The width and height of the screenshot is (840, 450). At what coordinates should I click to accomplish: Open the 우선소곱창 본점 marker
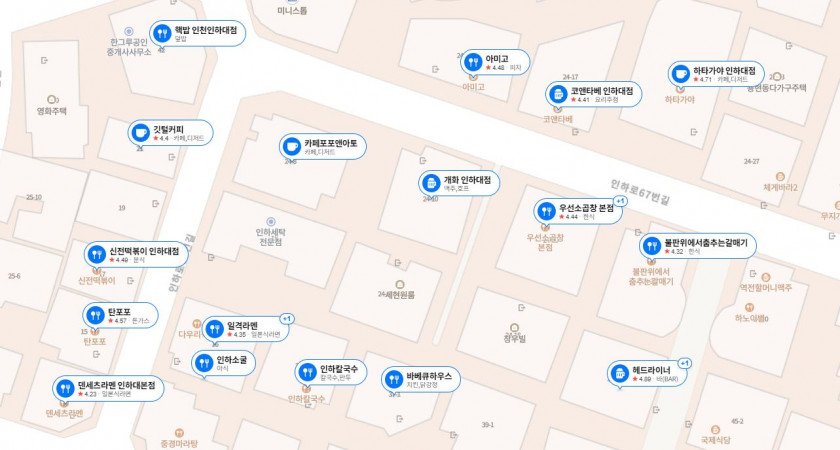(576, 211)
